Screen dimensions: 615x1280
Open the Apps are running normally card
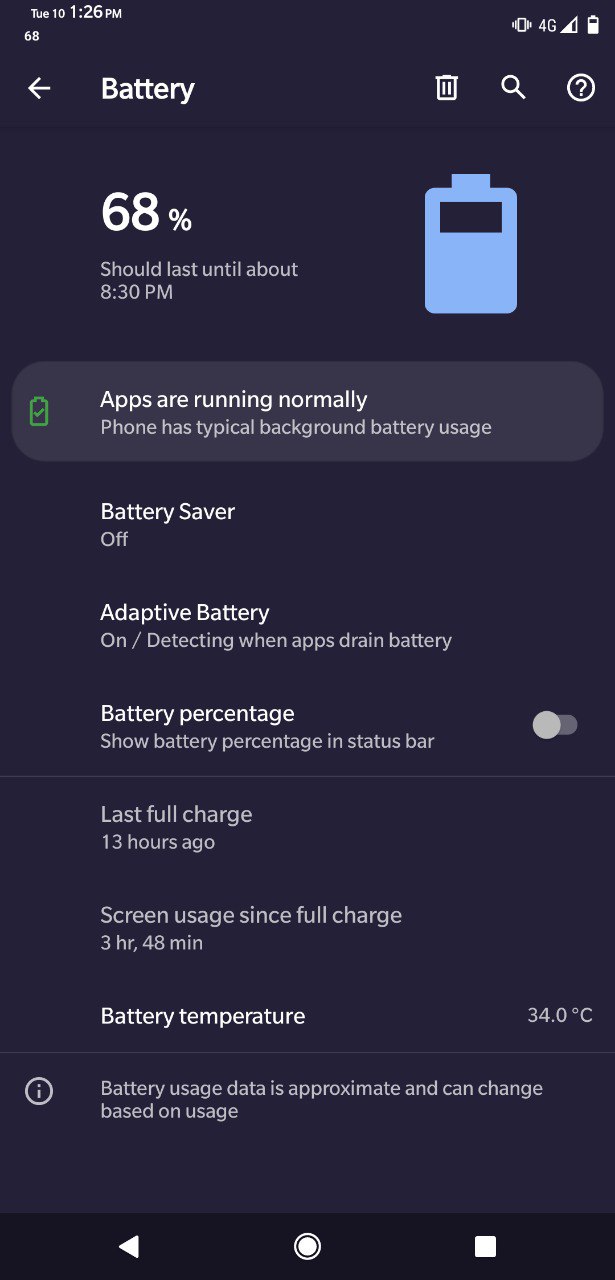click(x=307, y=411)
